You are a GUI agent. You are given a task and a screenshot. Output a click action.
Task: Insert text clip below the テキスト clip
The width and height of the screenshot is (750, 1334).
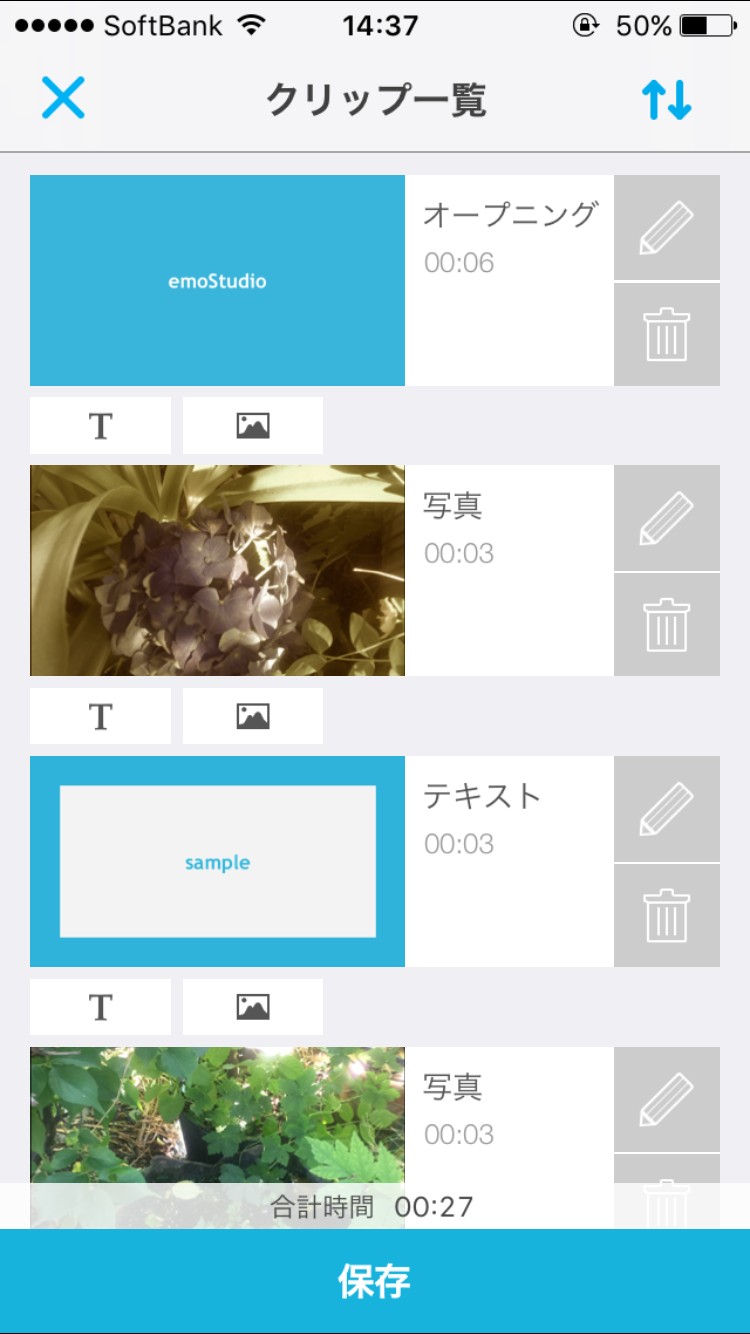[100, 1007]
